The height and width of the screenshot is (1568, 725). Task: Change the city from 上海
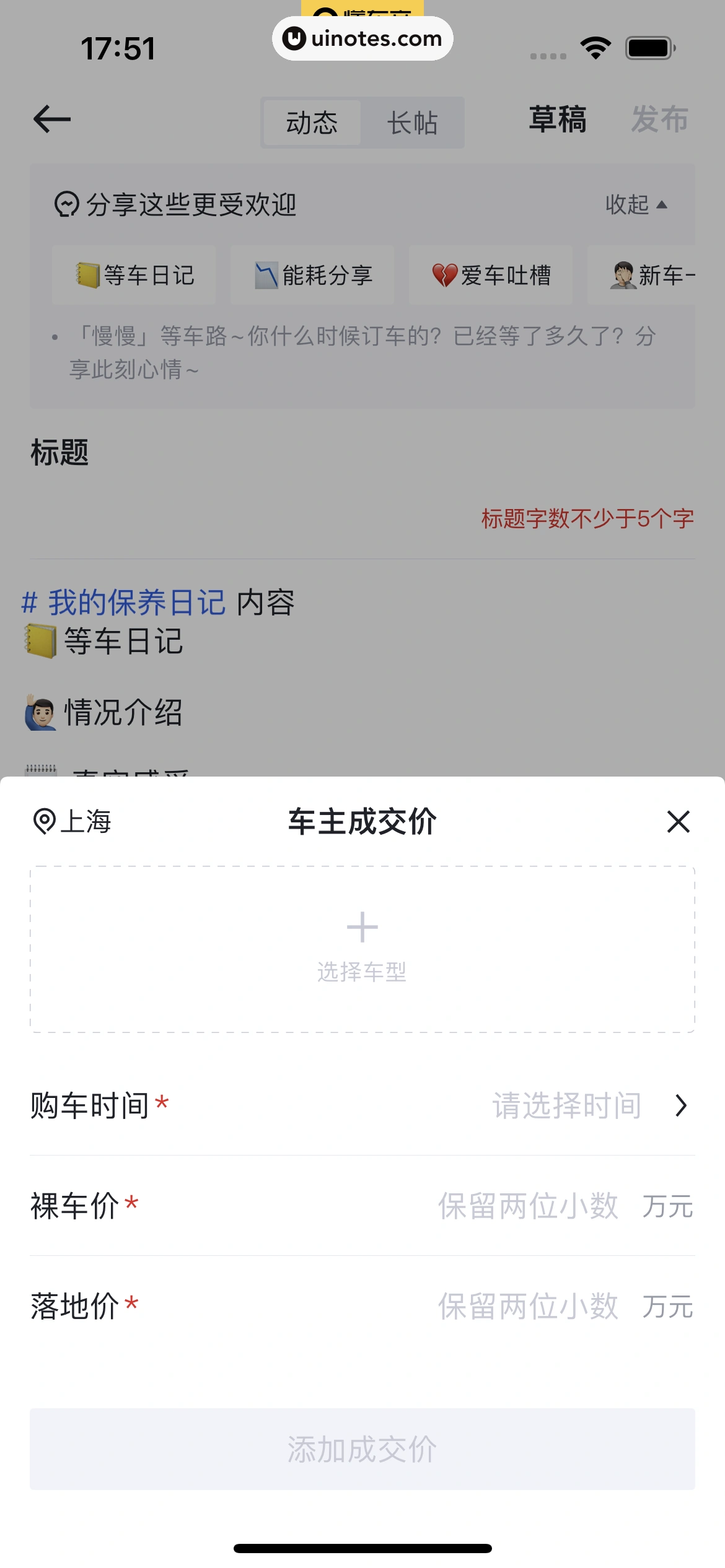click(x=72, y=822)
